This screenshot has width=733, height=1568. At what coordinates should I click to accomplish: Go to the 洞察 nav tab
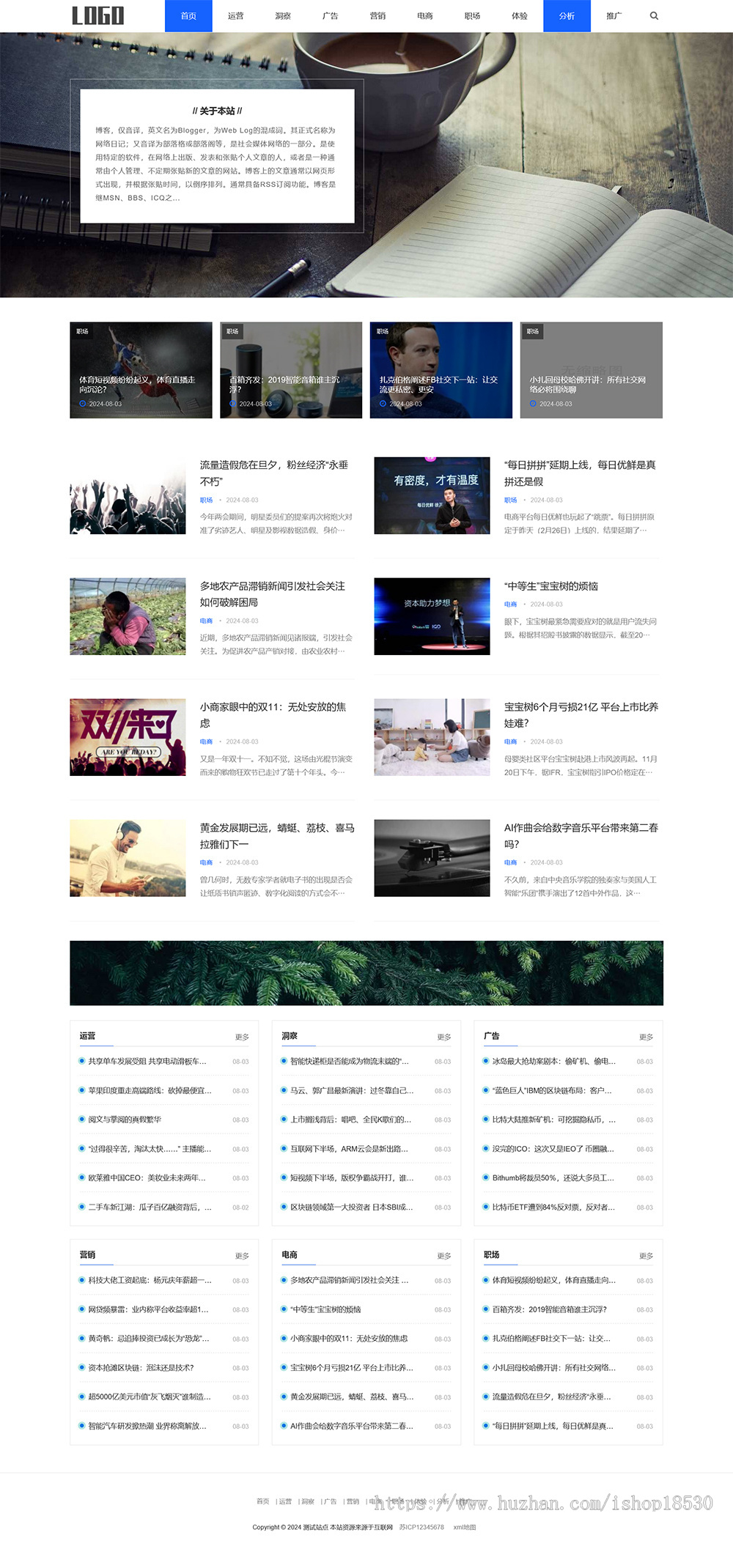coord(283,15)
